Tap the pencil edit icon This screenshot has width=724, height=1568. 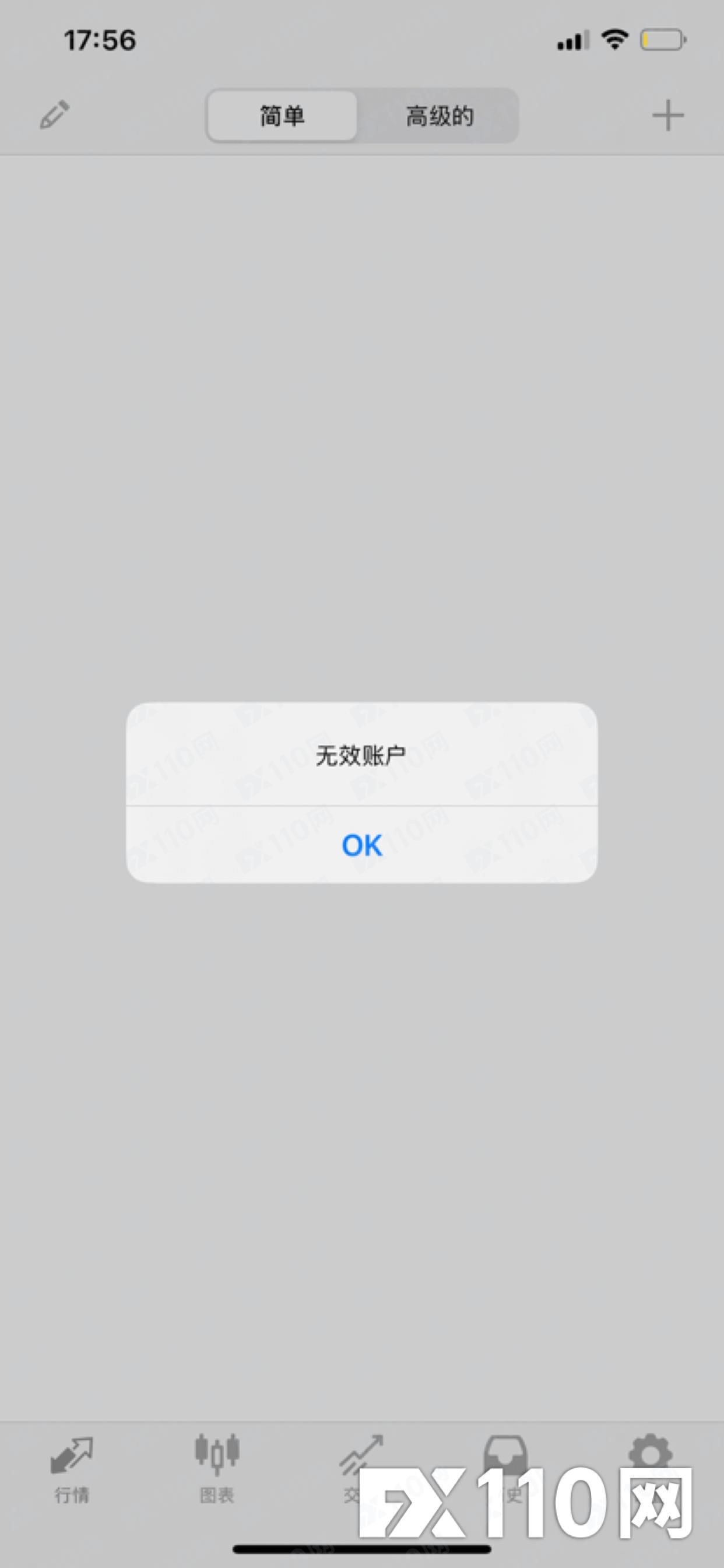pyautogui.click(x=54, y=115)
